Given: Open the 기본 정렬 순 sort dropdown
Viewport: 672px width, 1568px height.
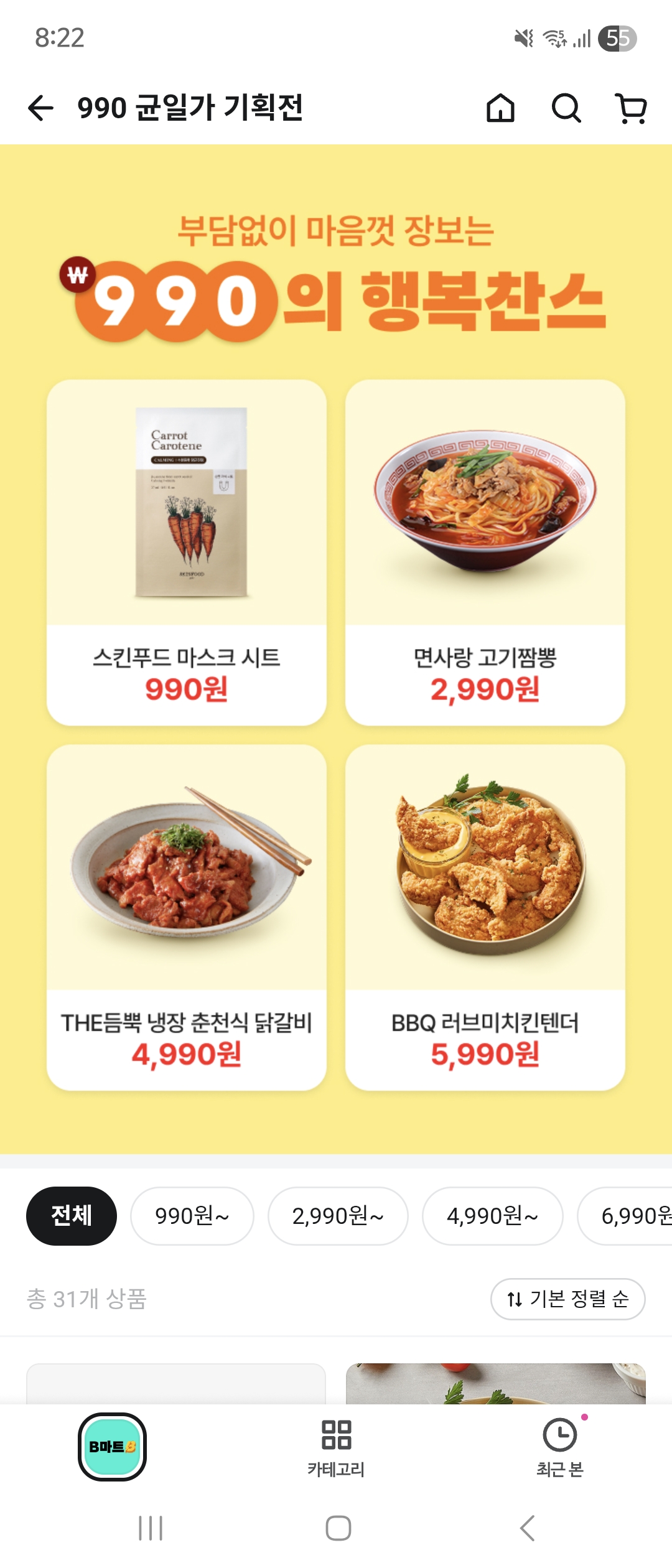Looking at the screenshot, I should click(x=567, y=1299).
